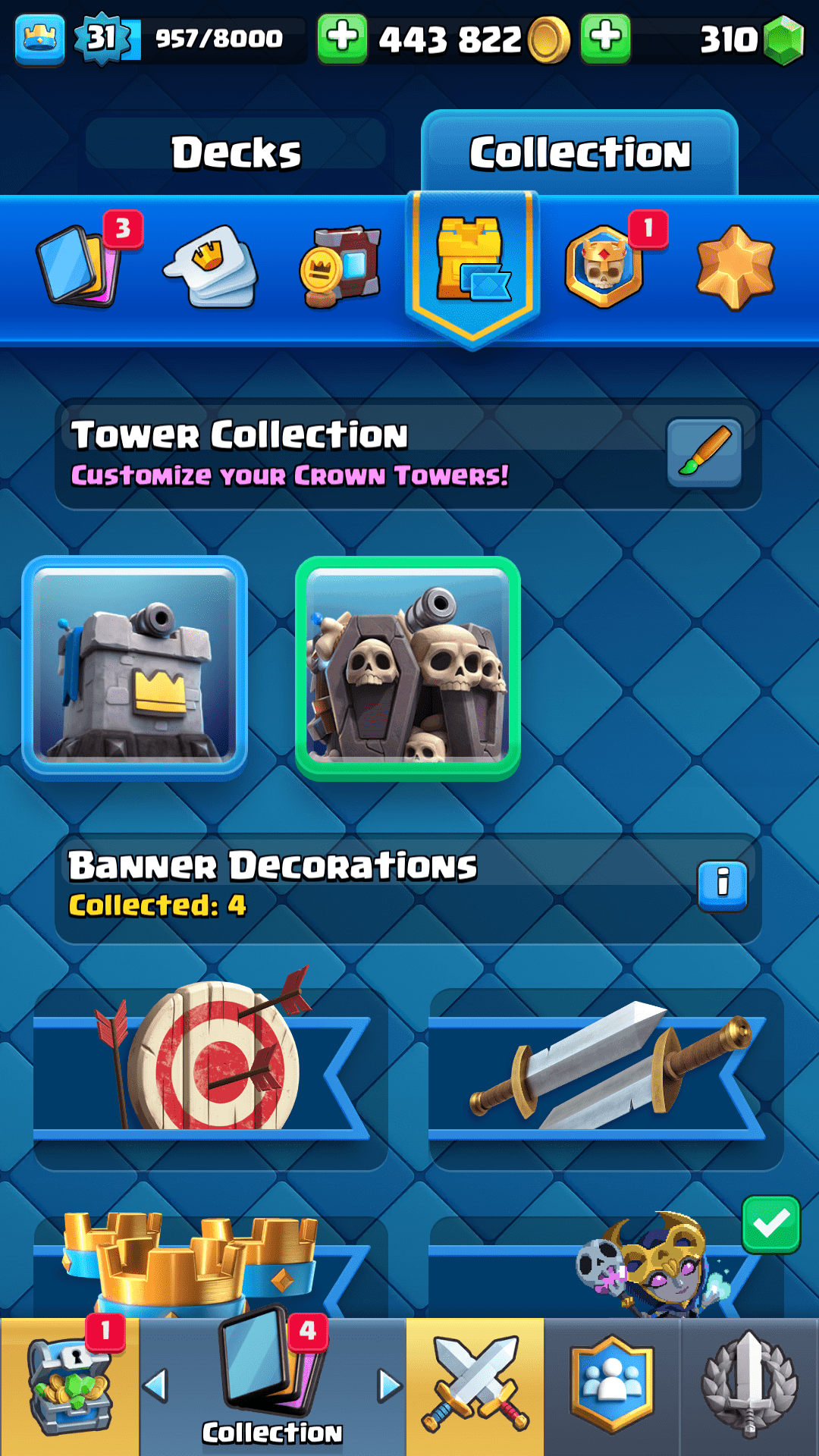The image size is (819, 1456).
Task: Go to the Battle crossed-swords tab
Action: pyautogui.click(x=475, y=1386)
